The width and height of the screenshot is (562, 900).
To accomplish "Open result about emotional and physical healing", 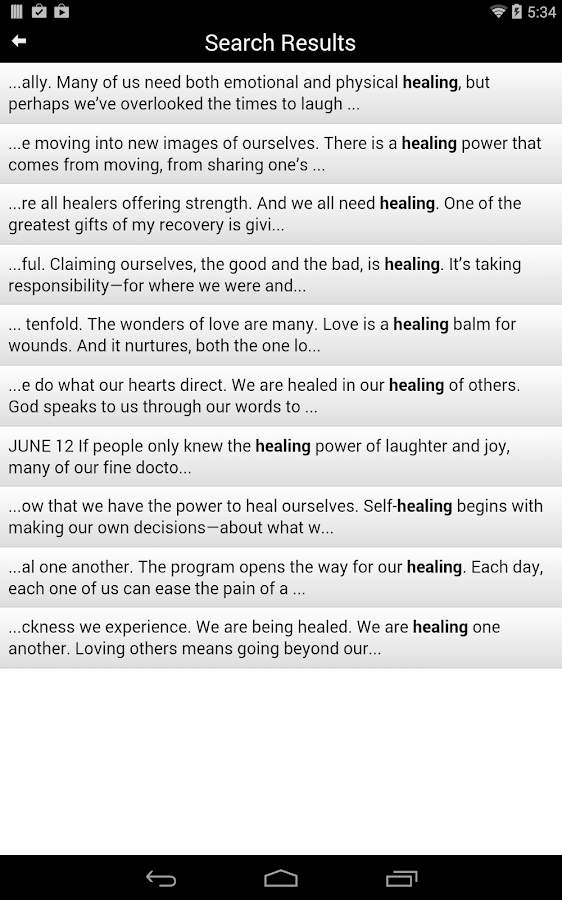I will tap(281, 93).
